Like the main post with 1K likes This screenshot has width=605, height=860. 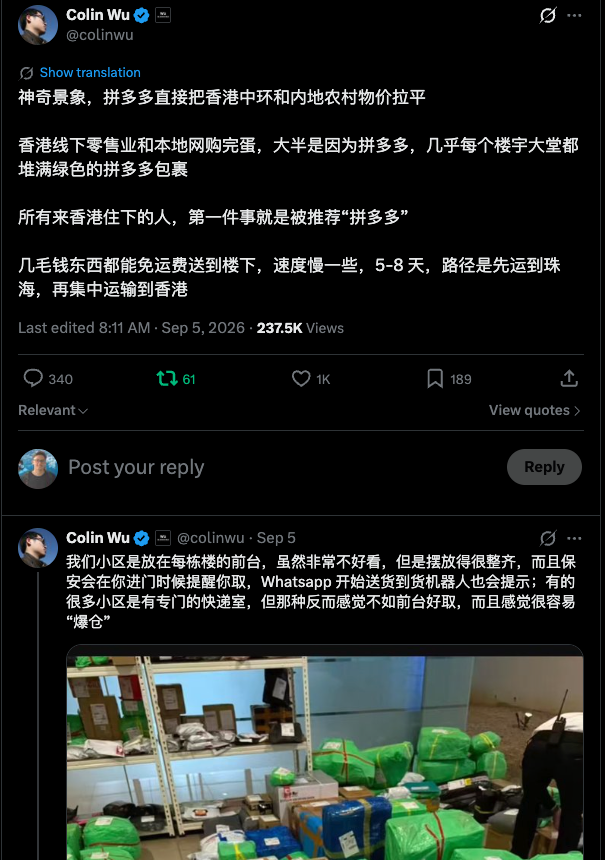click(x=311, y=378)
